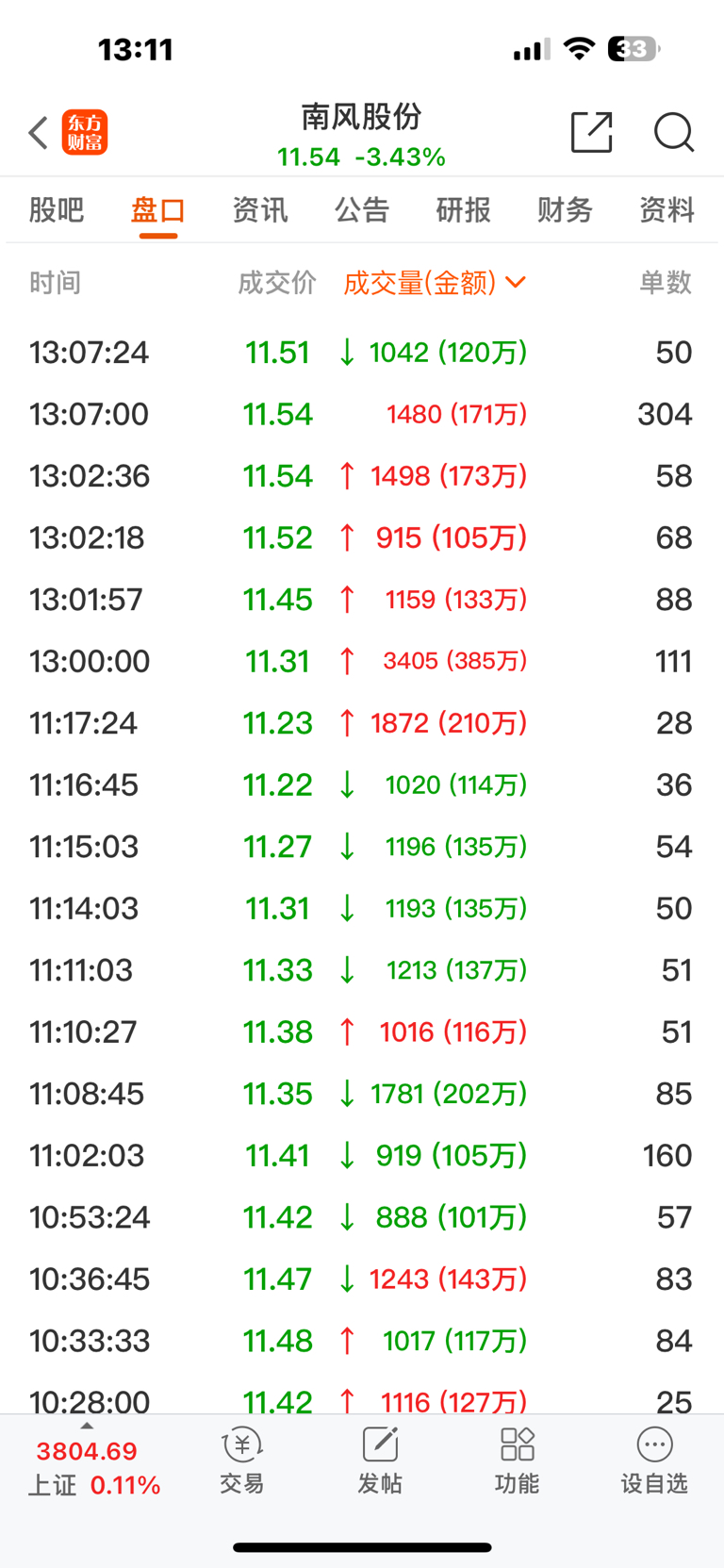This screenshot has height=1568, width=724.
Task: Add stock via 设自选
Action: [x=654, y=1461]
